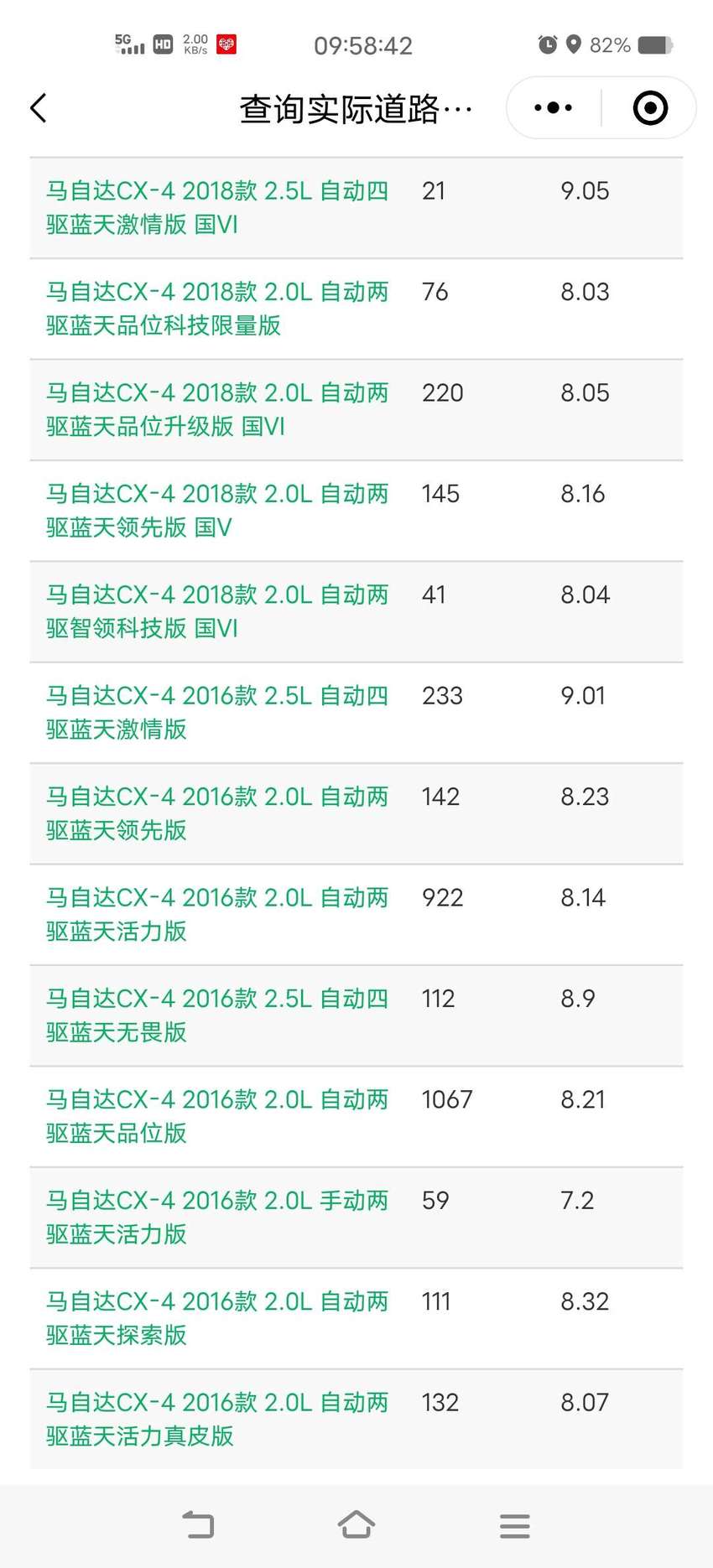Close the mini program with the circle button
This screenshot has width=713, height=1568.
coord(650,108)
